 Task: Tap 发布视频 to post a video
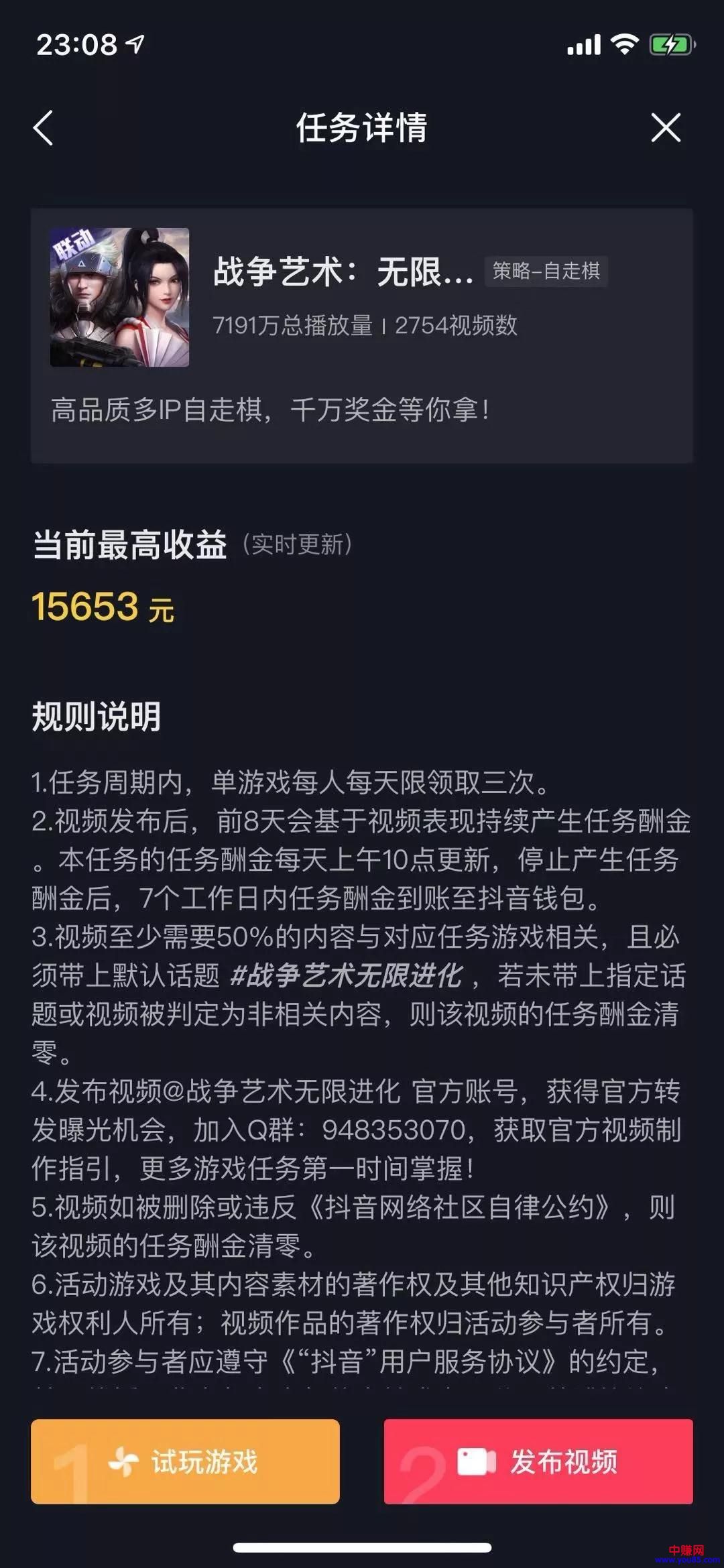538,1461
